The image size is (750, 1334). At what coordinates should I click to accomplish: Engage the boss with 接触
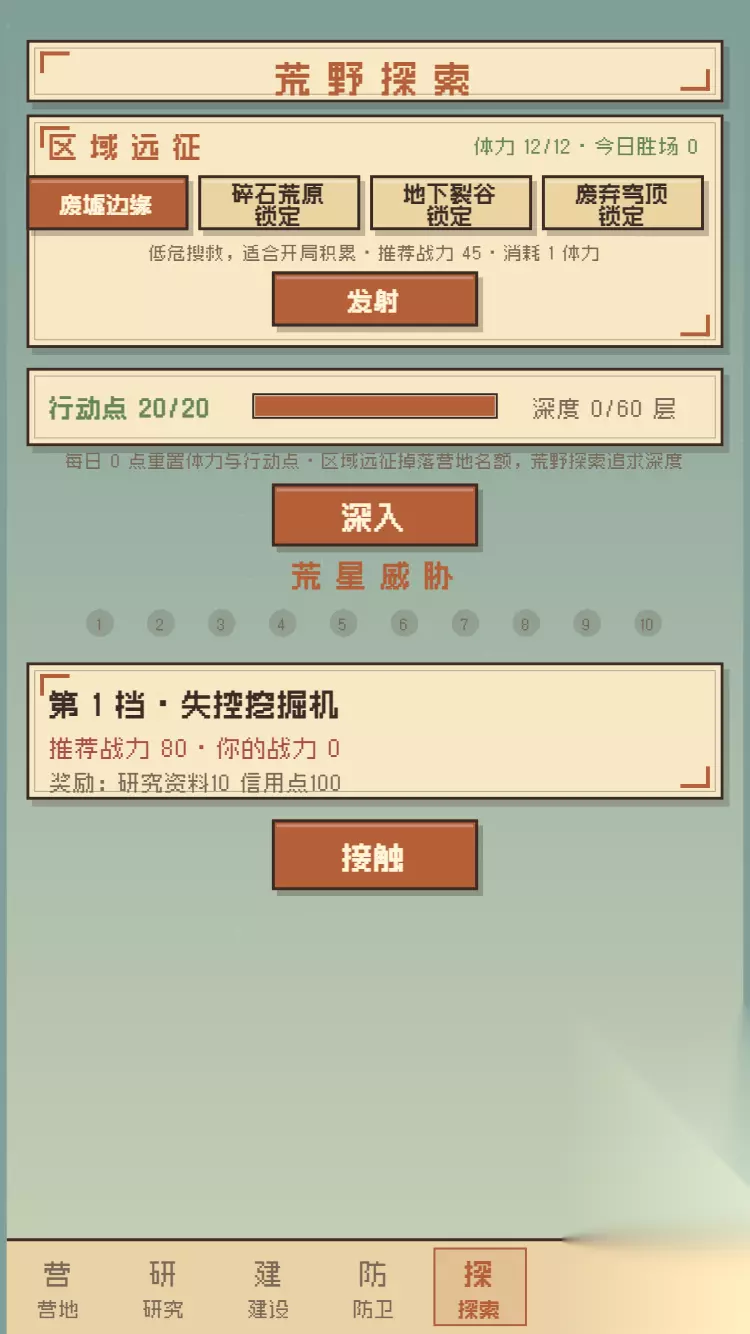click(374, 856)
